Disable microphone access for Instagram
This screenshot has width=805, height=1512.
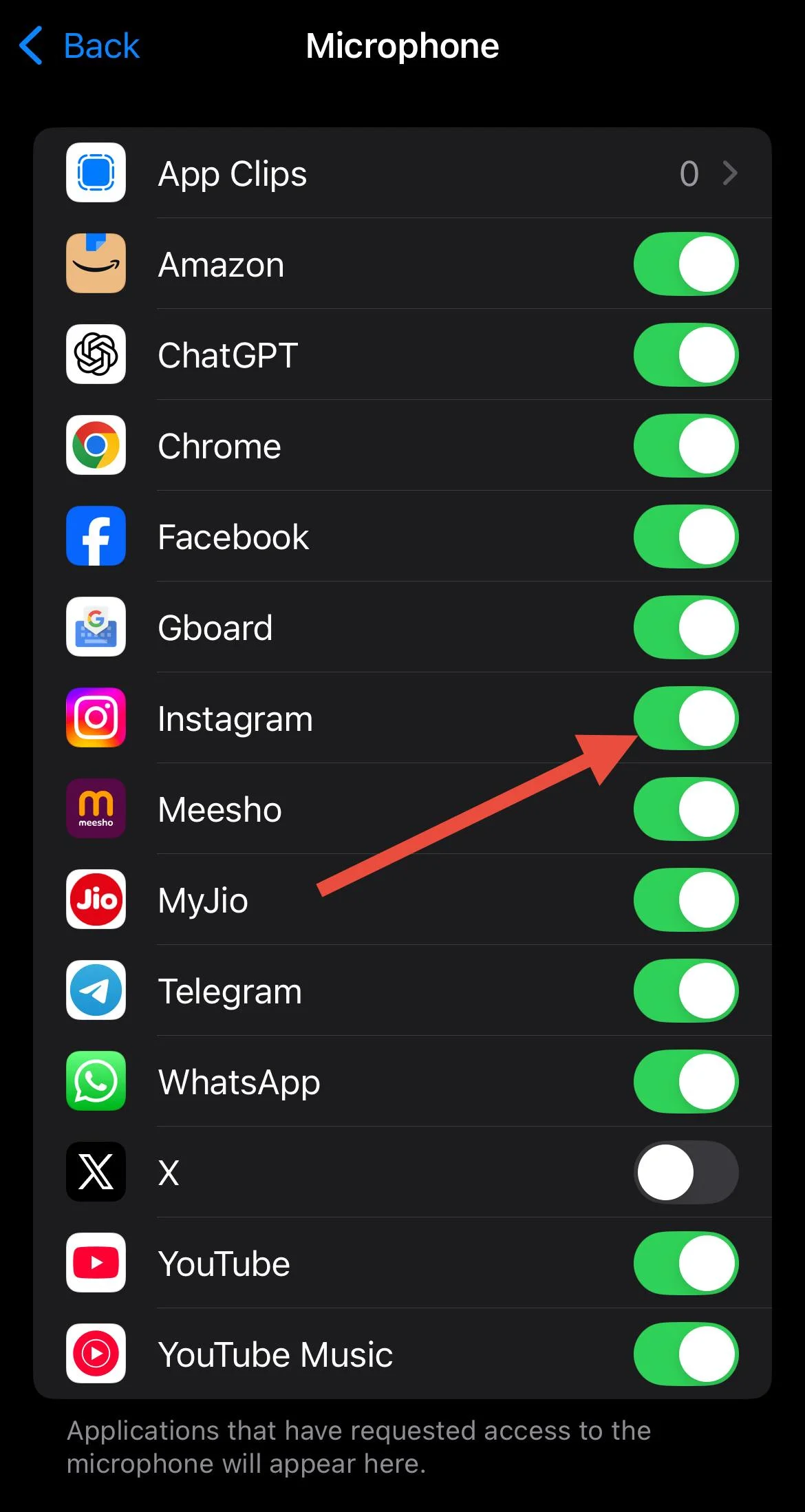(685, 718)
